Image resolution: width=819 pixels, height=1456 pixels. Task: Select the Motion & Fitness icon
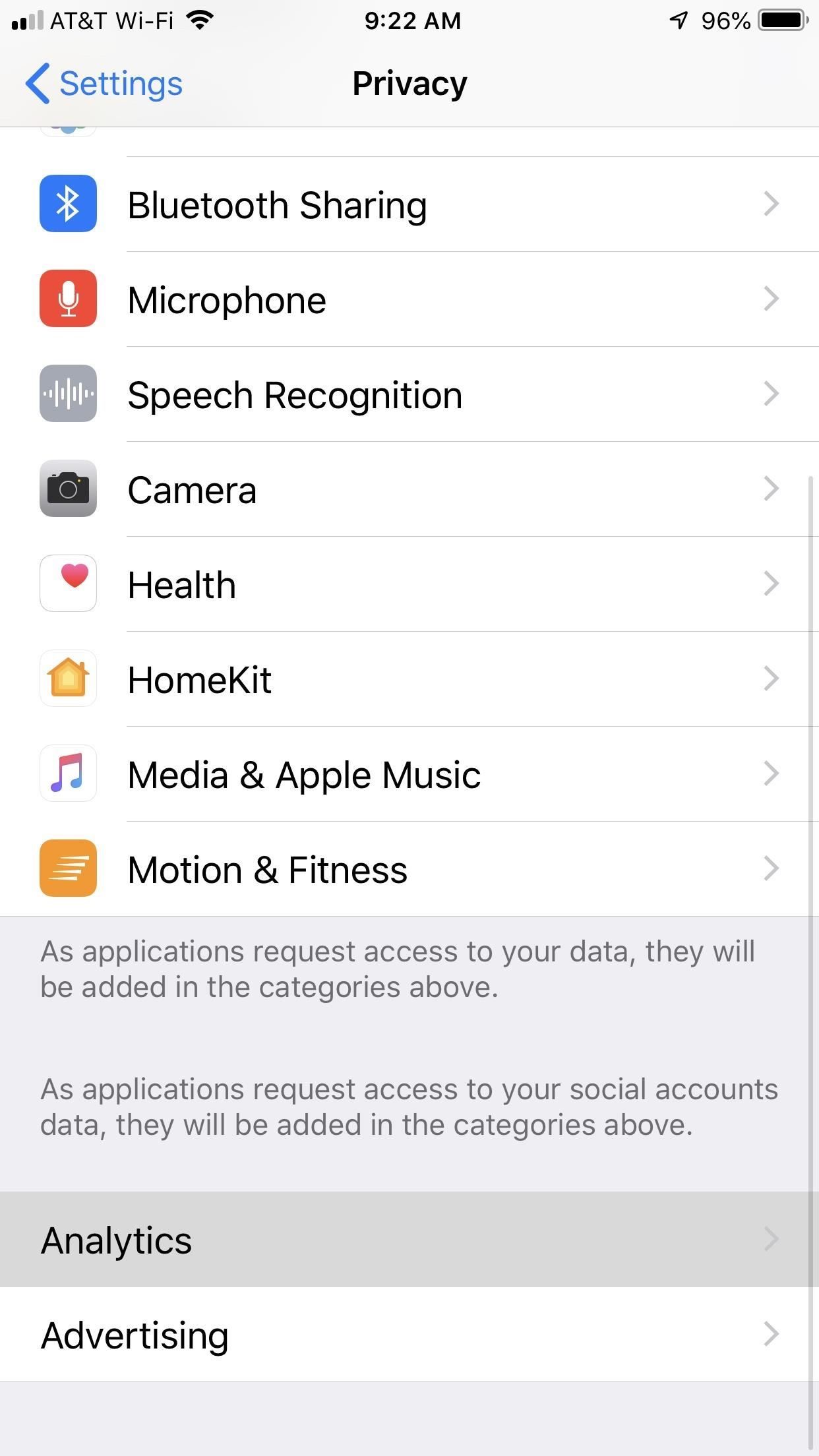68,868
